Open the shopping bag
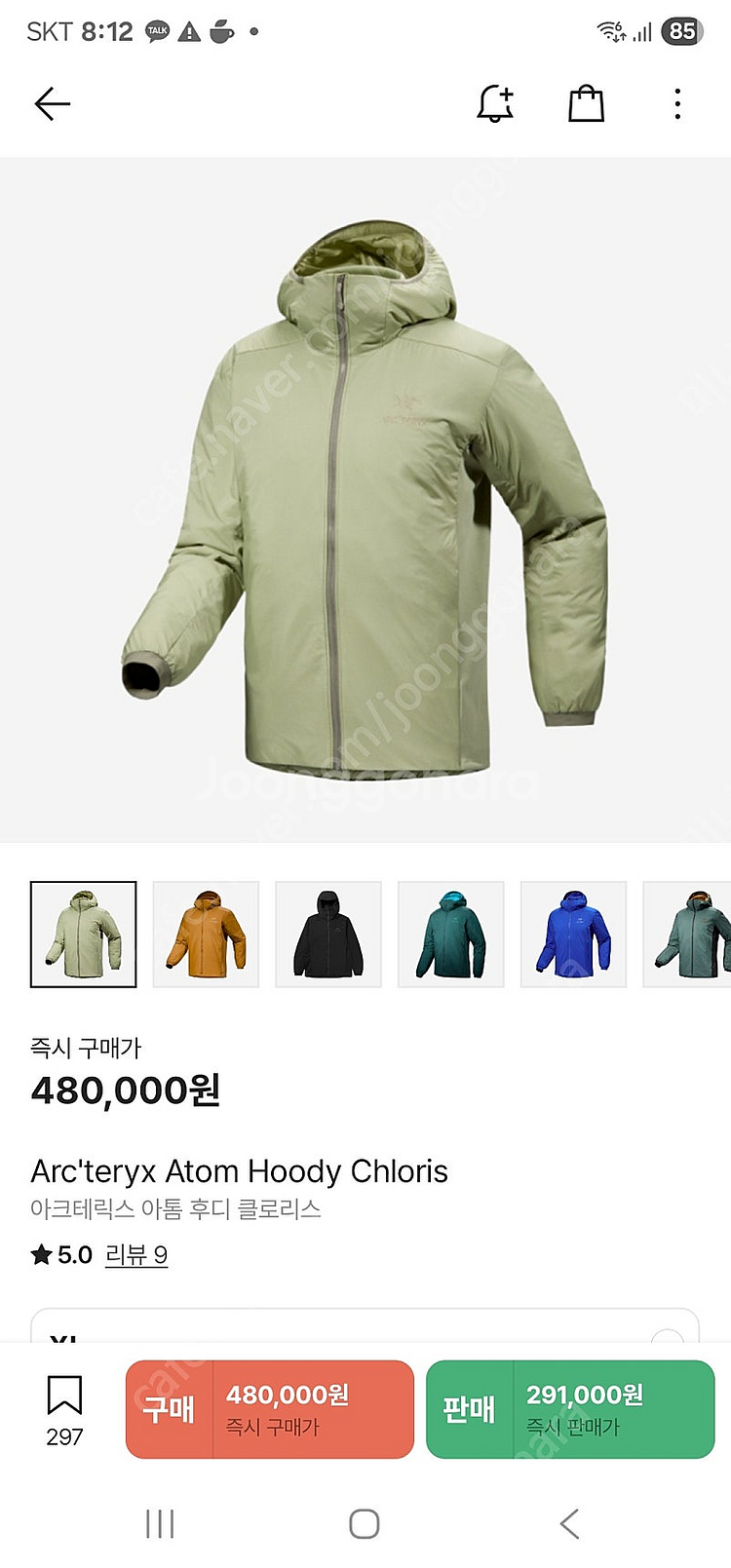Image resolution: width=731 pixels, height=1568 pixels. [x=586, y=103]
